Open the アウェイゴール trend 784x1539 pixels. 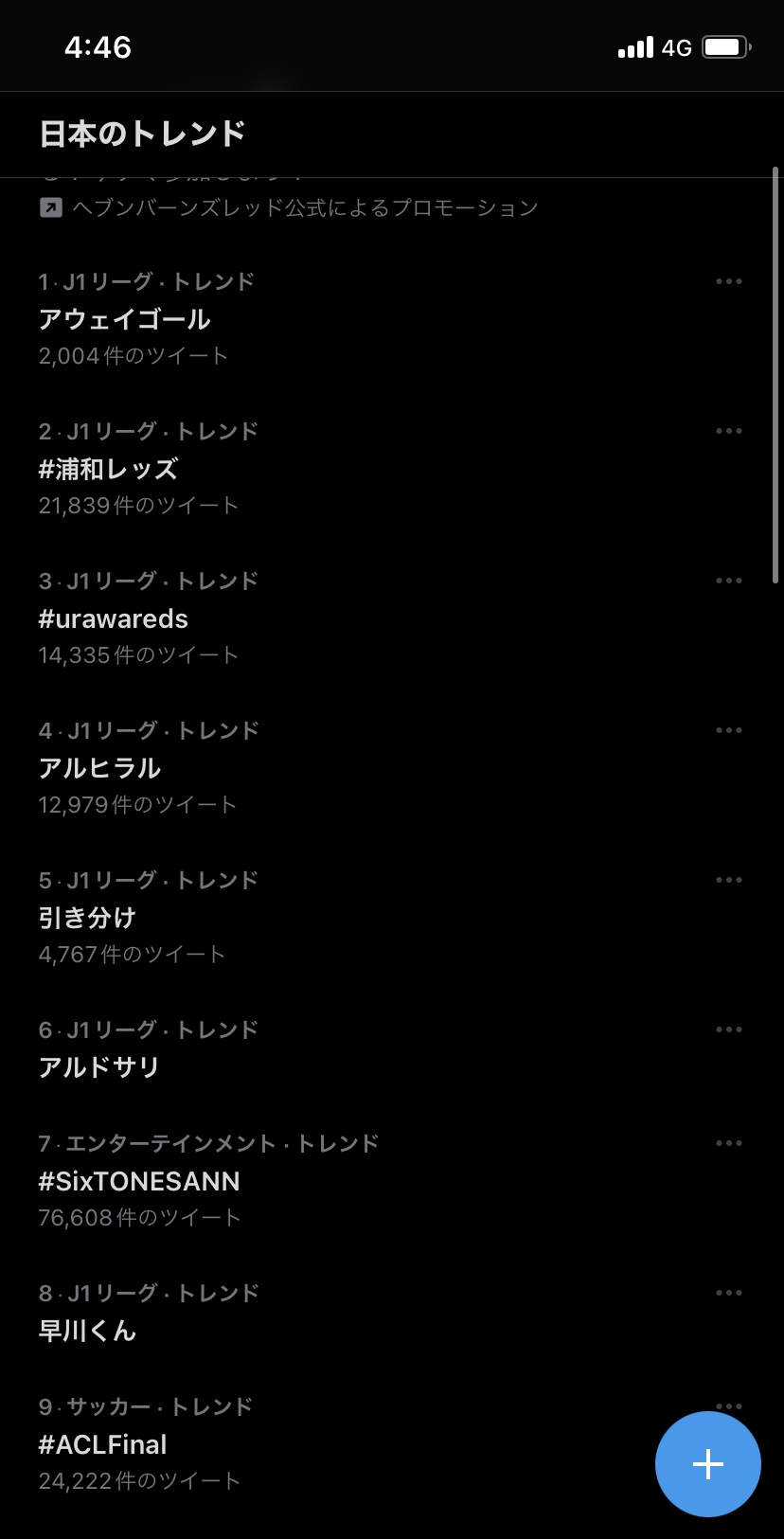(x=124, y=320)
